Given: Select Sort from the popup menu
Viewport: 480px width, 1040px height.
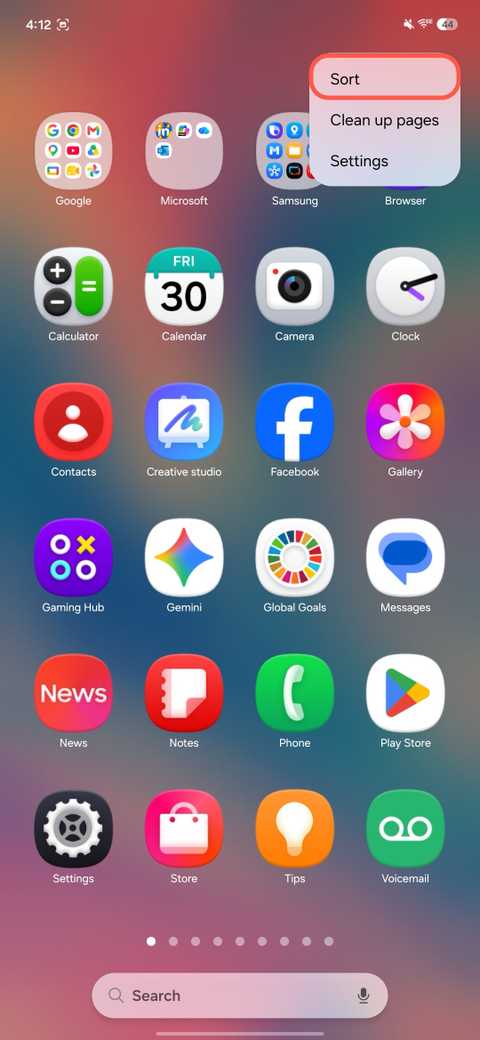Looking at the screenshot, I should (x=385, y=78).
